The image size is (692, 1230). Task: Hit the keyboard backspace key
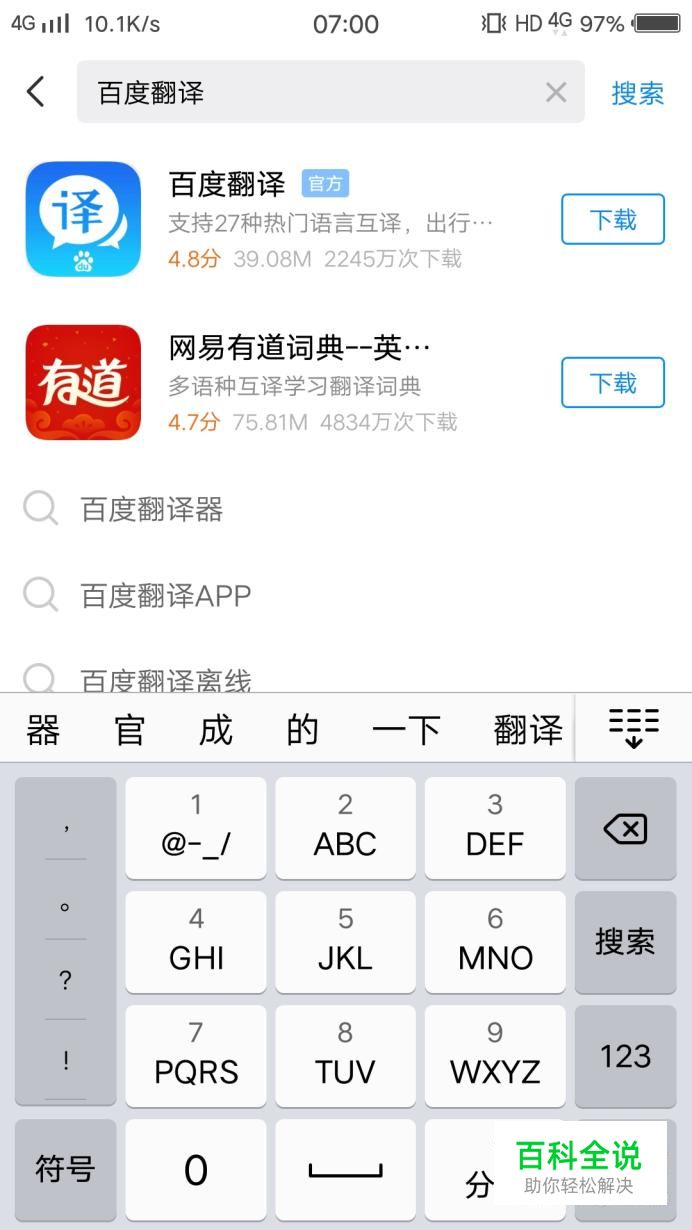tap(625, 829)
